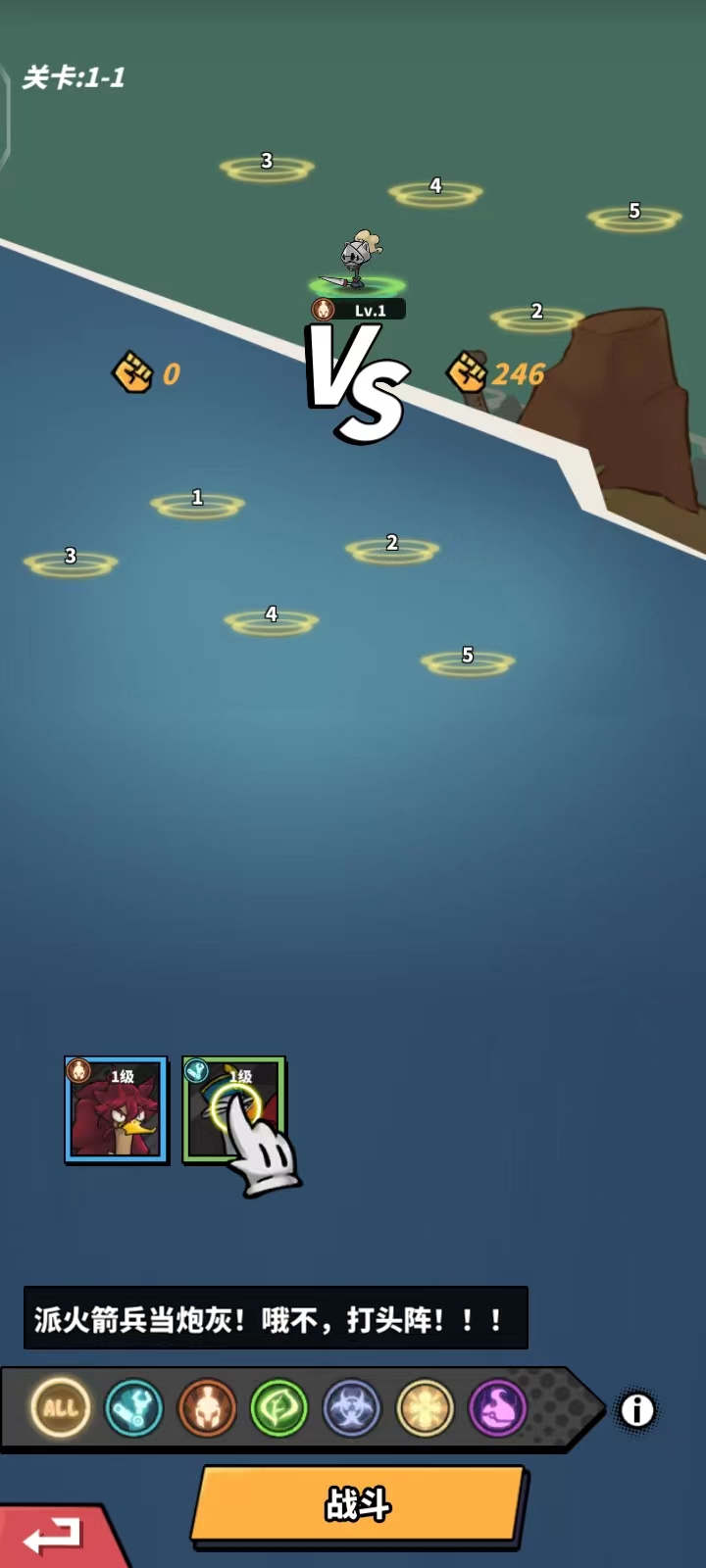
Task: Tap formation slot 5 on the blue field
Action: click(468, 662)
